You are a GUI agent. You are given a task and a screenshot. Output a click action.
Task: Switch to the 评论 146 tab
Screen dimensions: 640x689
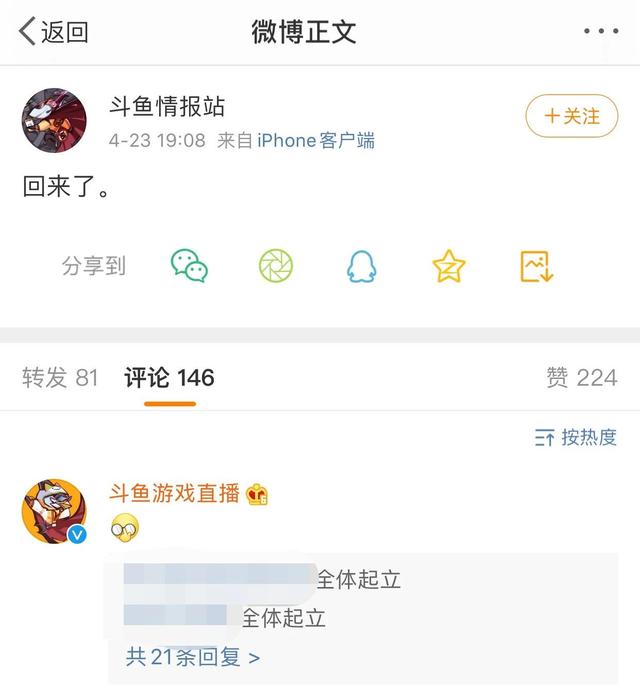coord(169,377)
